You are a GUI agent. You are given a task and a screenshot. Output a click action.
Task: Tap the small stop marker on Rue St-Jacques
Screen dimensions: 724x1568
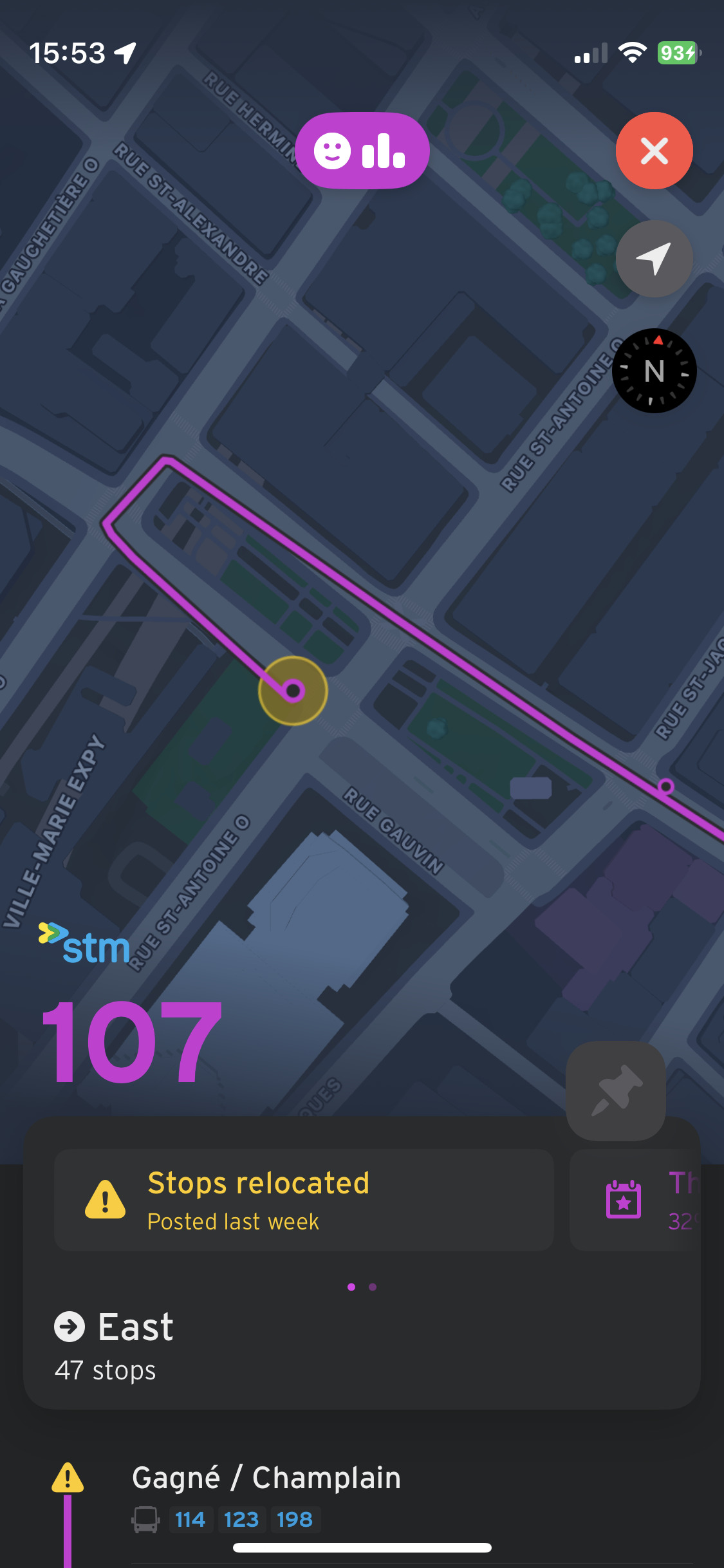pyautogui.click(x=665, y=787)
